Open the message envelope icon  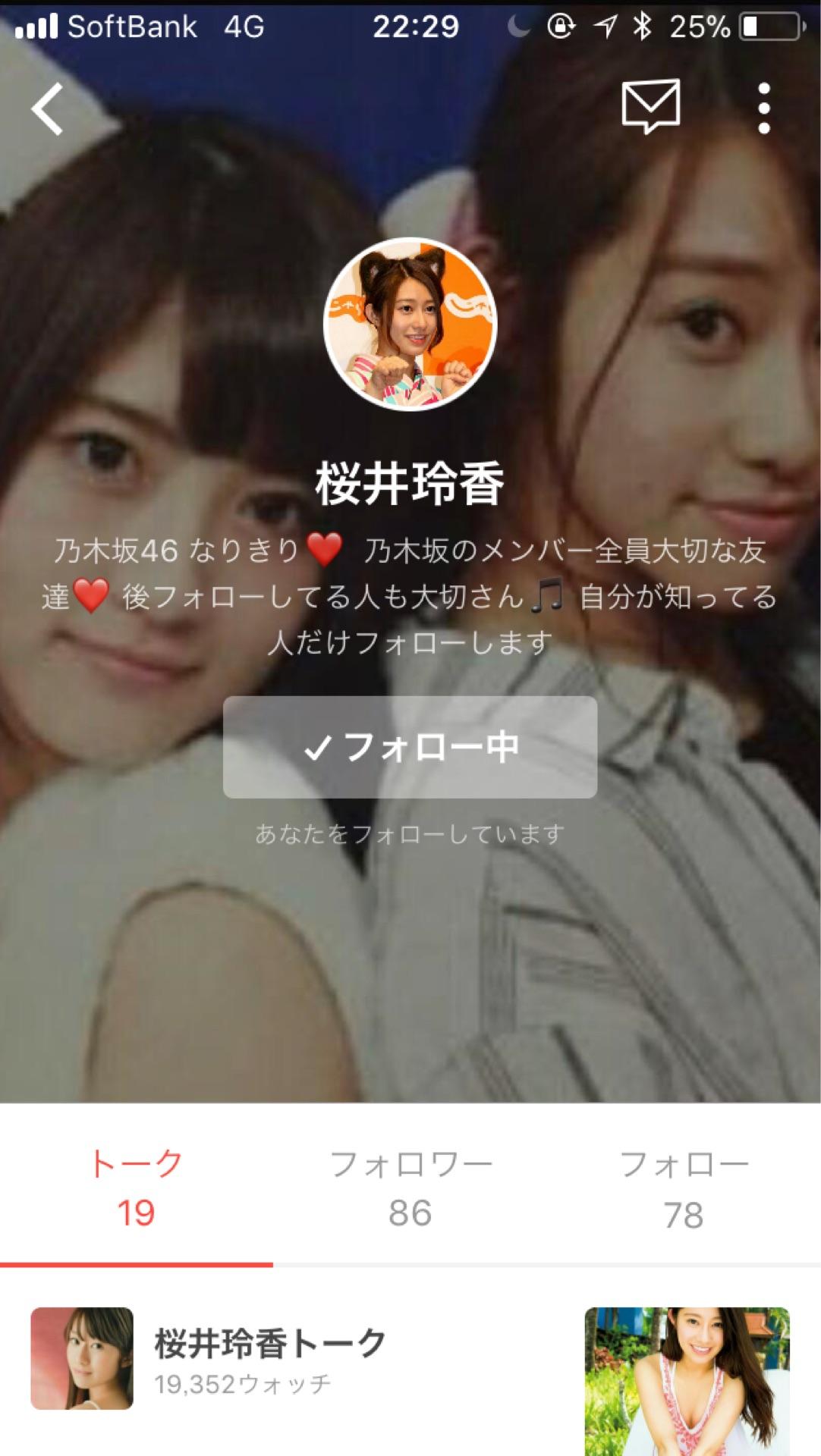[x=650, y=107]
